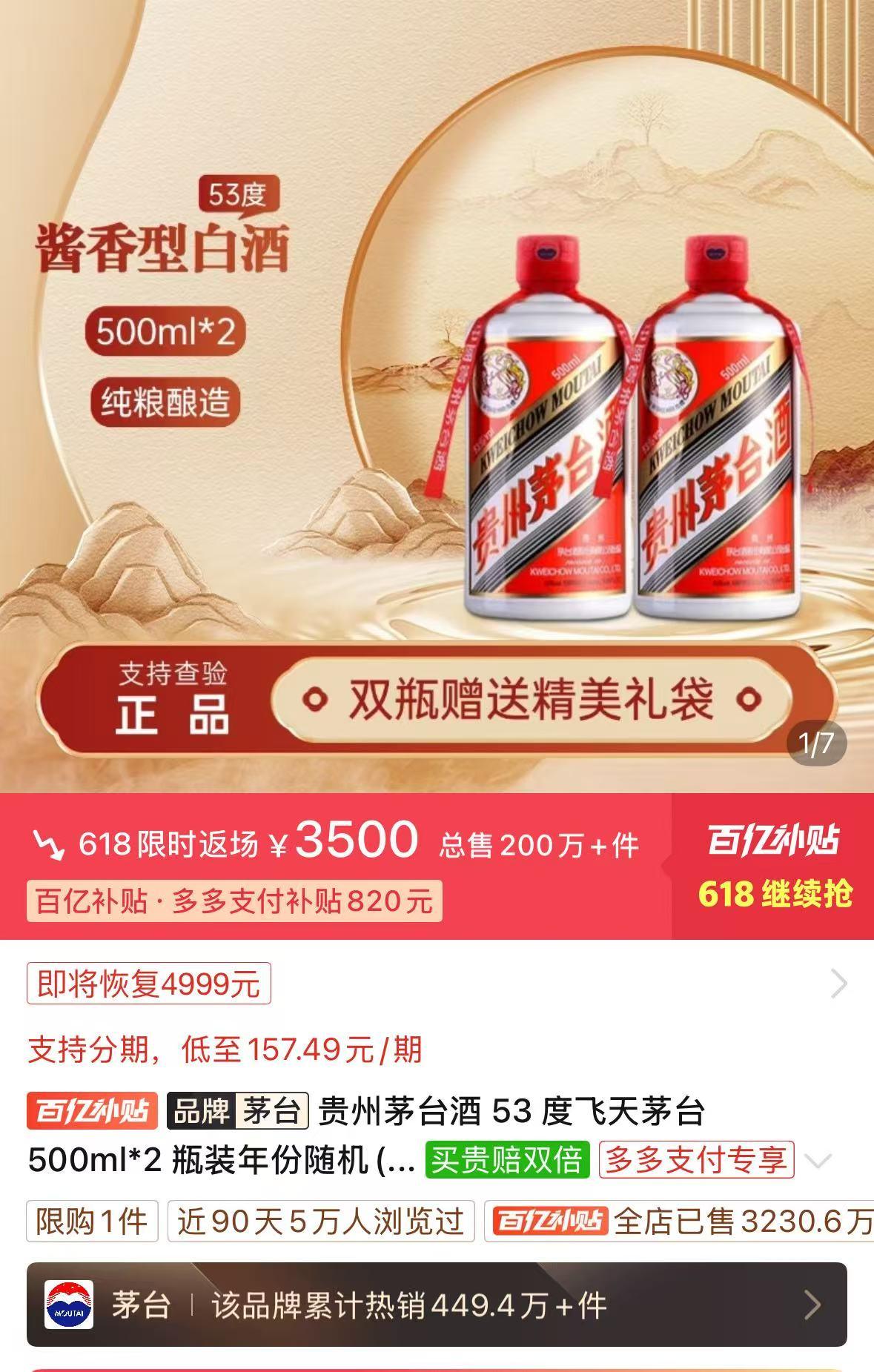This screenshot has width=874, height=1372.
Task: Tap the 买贵赔双倍 guarantee tag
Action: [x=507, y=1160]
